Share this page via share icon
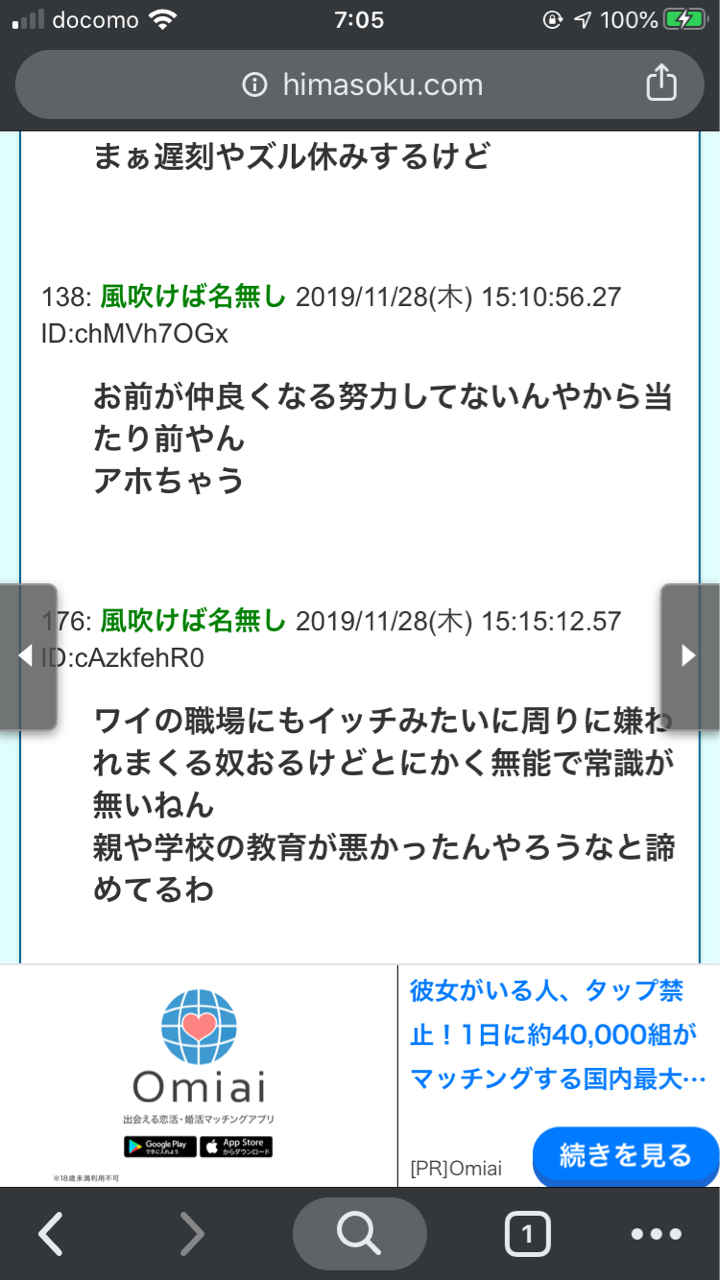720x1280 pixels. coord(661,85)
